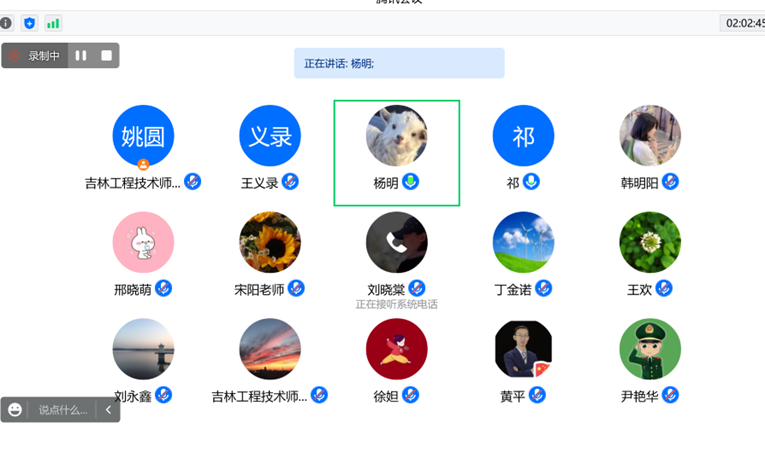Open meeting info icon

[6, 22]
